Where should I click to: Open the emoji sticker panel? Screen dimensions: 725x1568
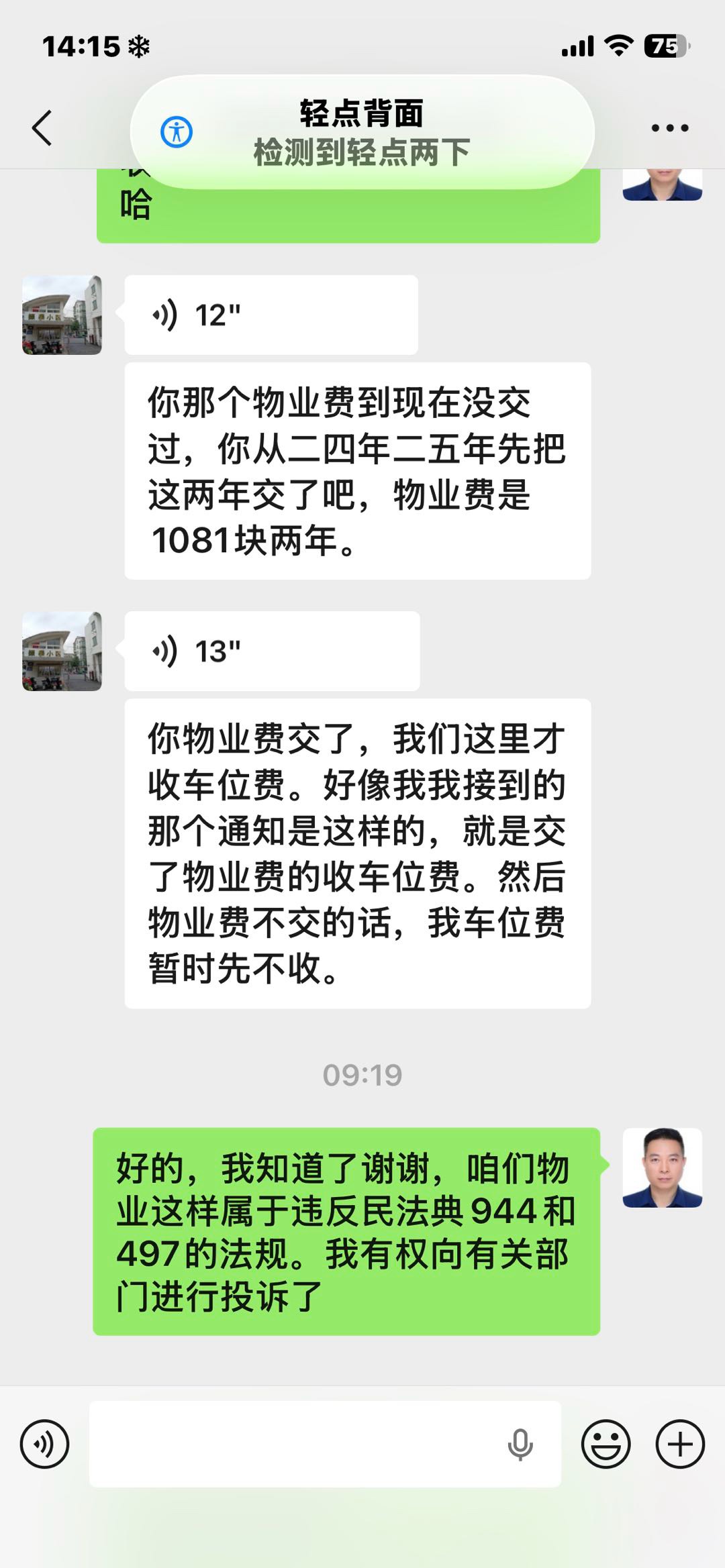pyautogui.click(x=606, y=1444)
